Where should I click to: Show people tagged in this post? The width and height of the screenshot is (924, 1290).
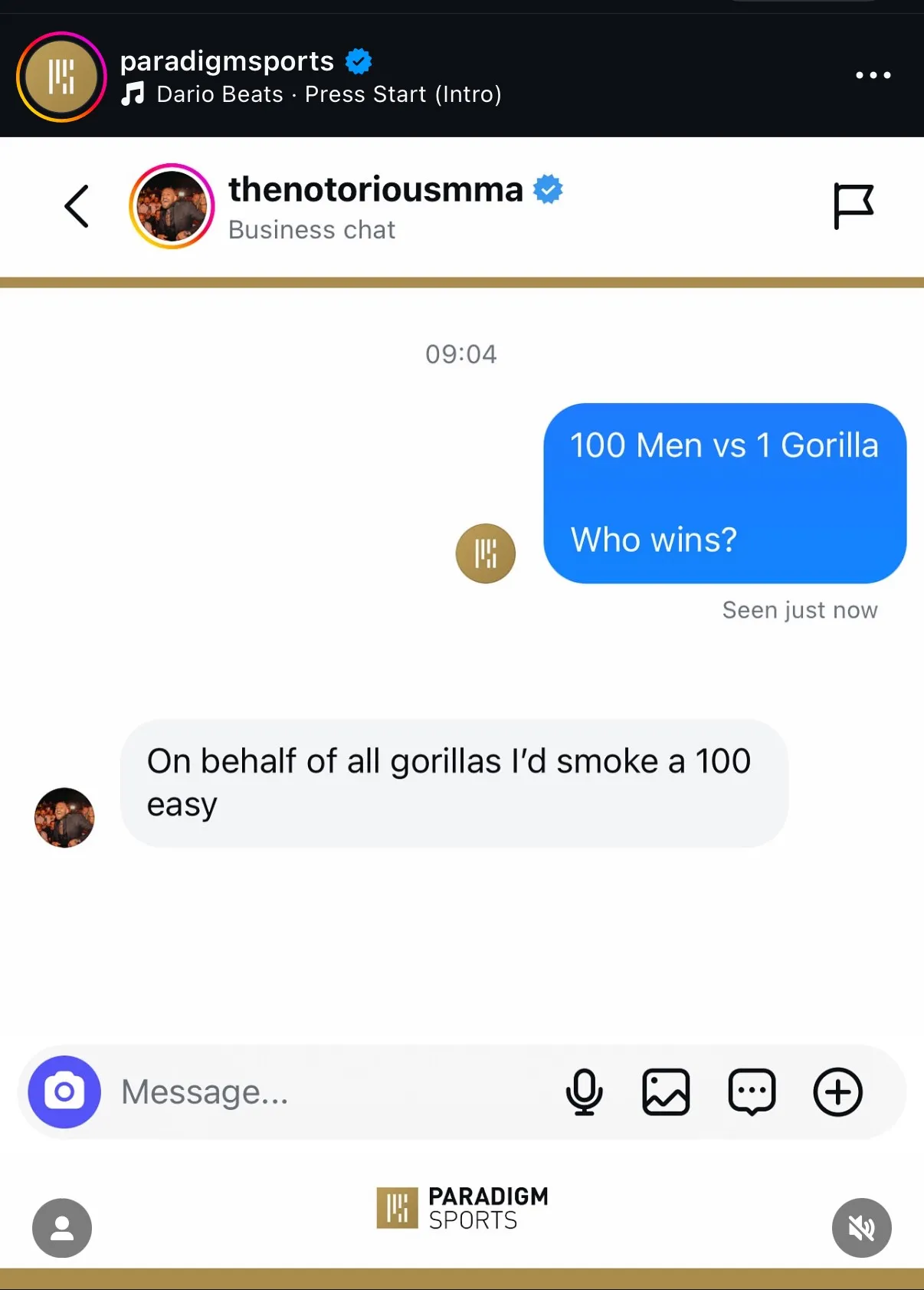pyautogui.click(x=62, y=1228)
